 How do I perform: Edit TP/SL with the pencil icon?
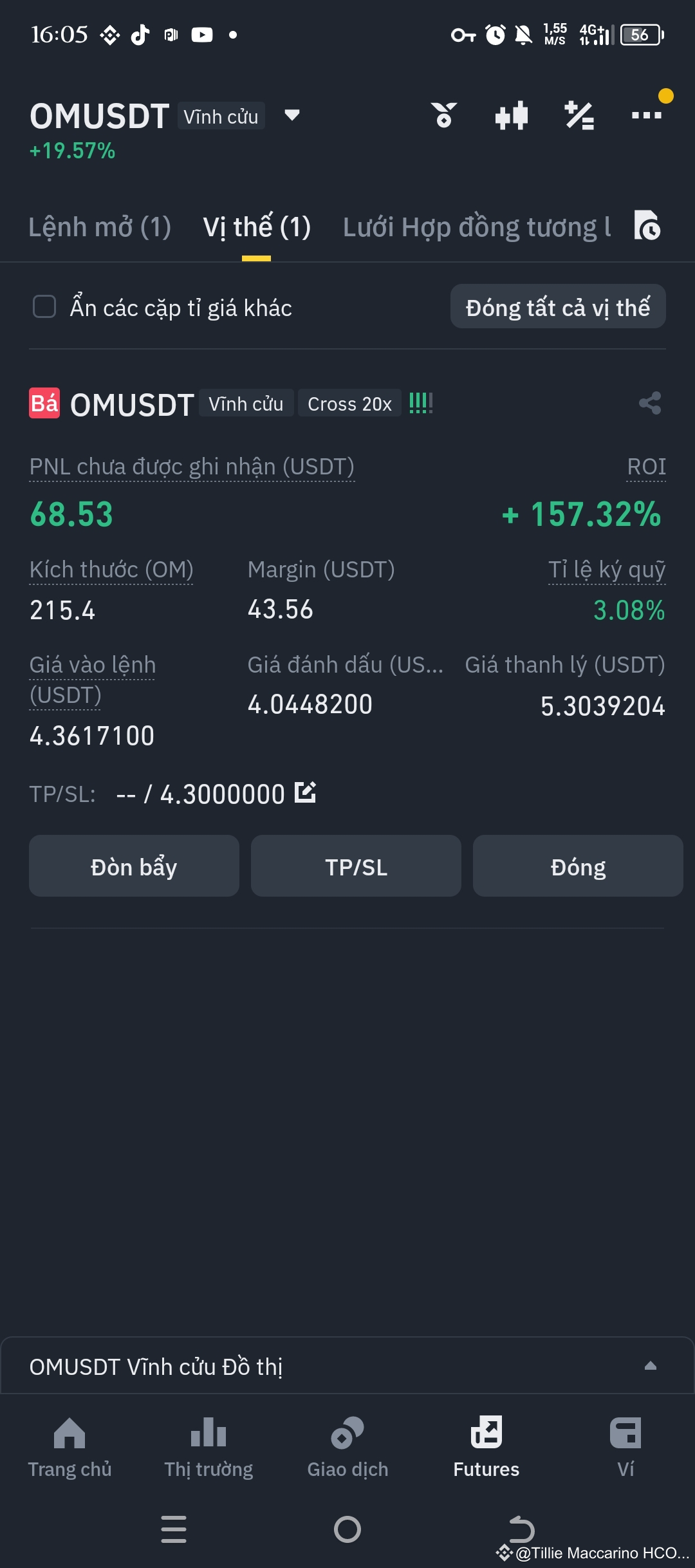305,793
